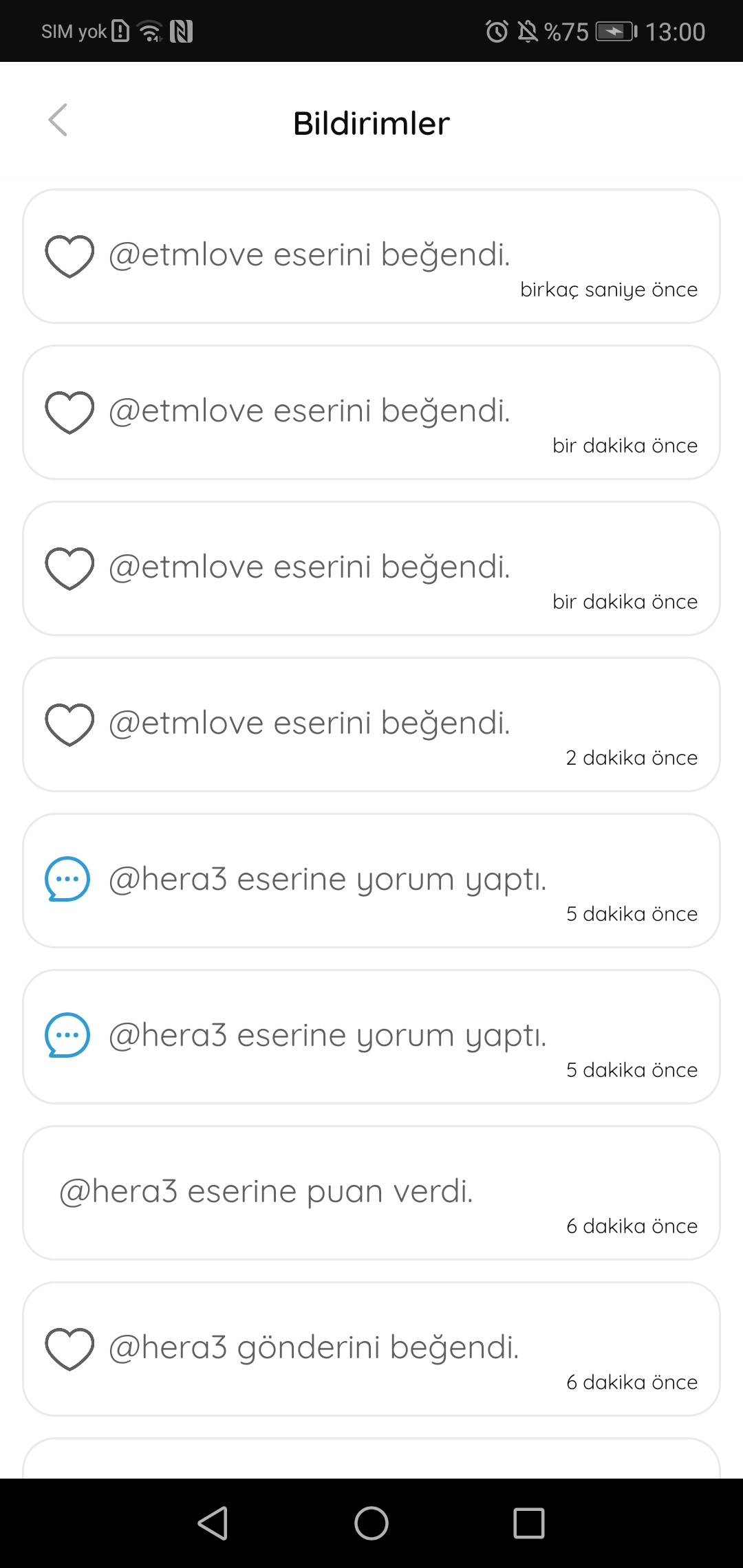Open the @hera3 eserine puan verdi notification

click(x=371, y=1193)
